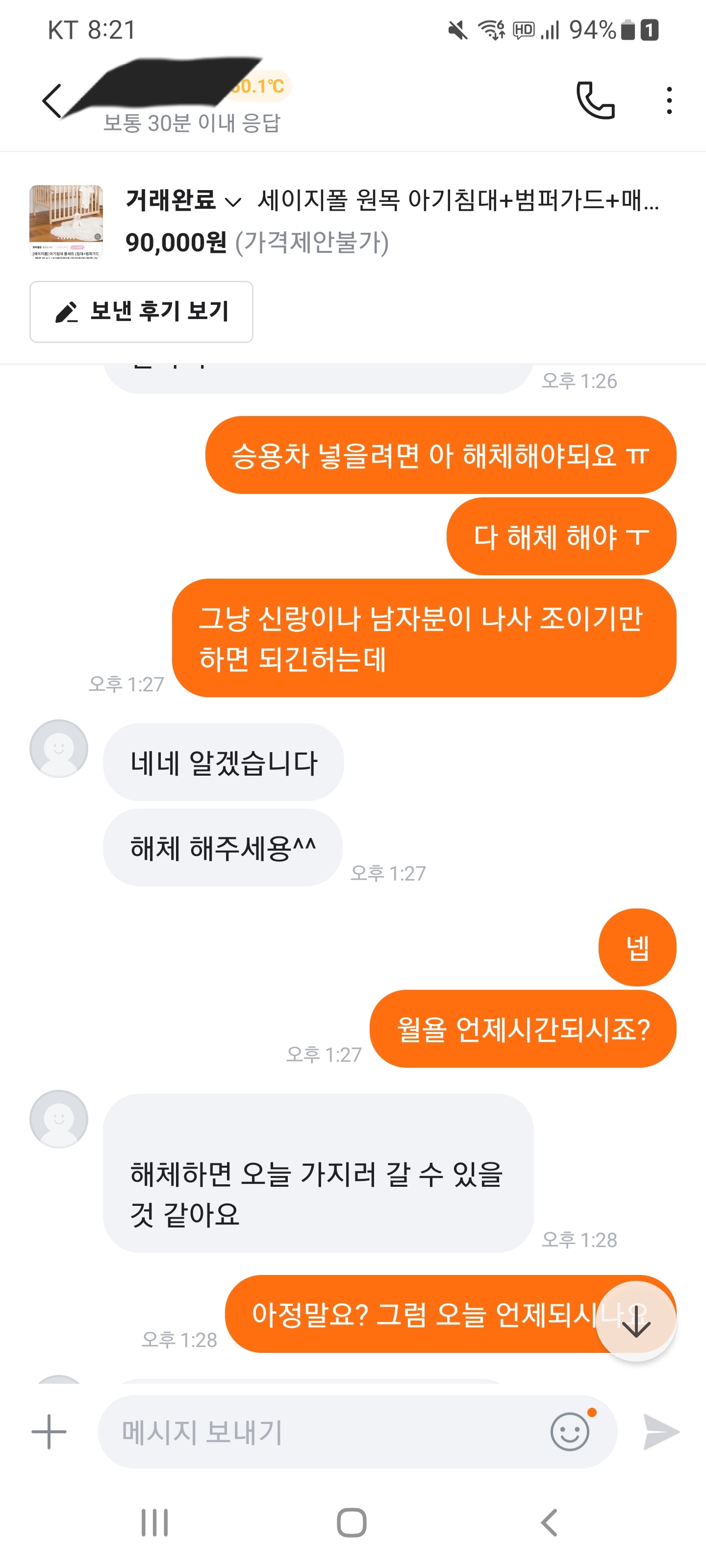The image size is (706, 1568).
Task: Go to the system home screen
Action: point(352,1523)
